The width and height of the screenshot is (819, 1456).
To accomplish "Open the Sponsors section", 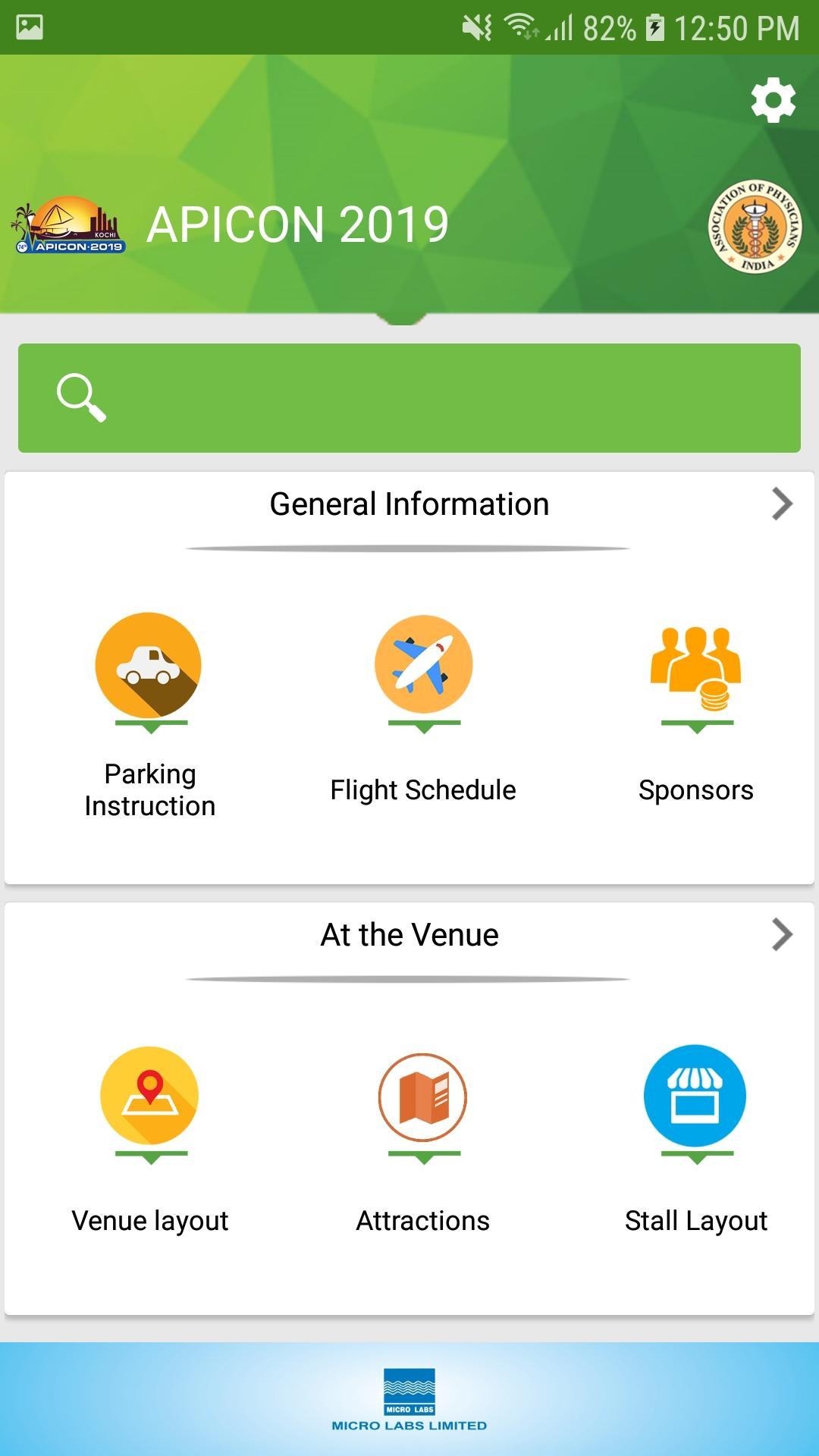I will (x=695, y=713).
